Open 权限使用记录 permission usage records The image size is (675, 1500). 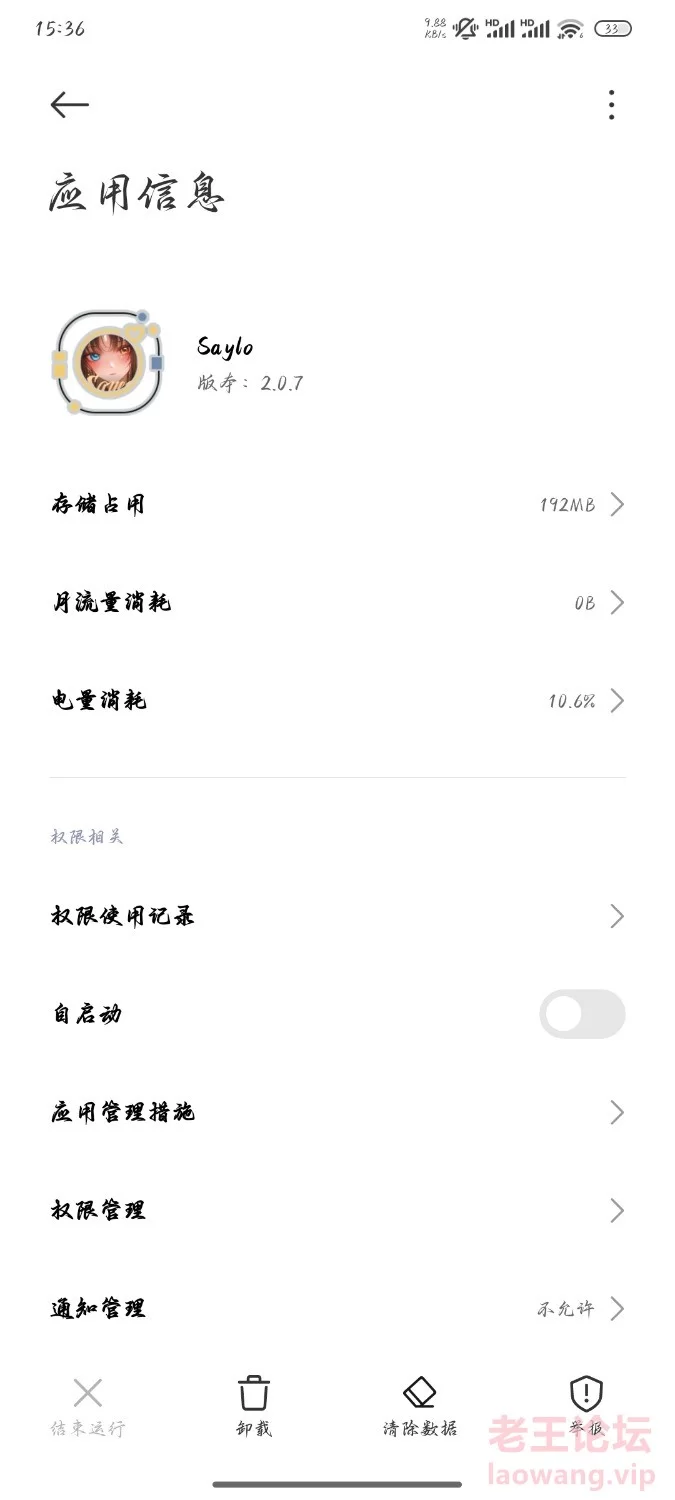coord(338,916)
